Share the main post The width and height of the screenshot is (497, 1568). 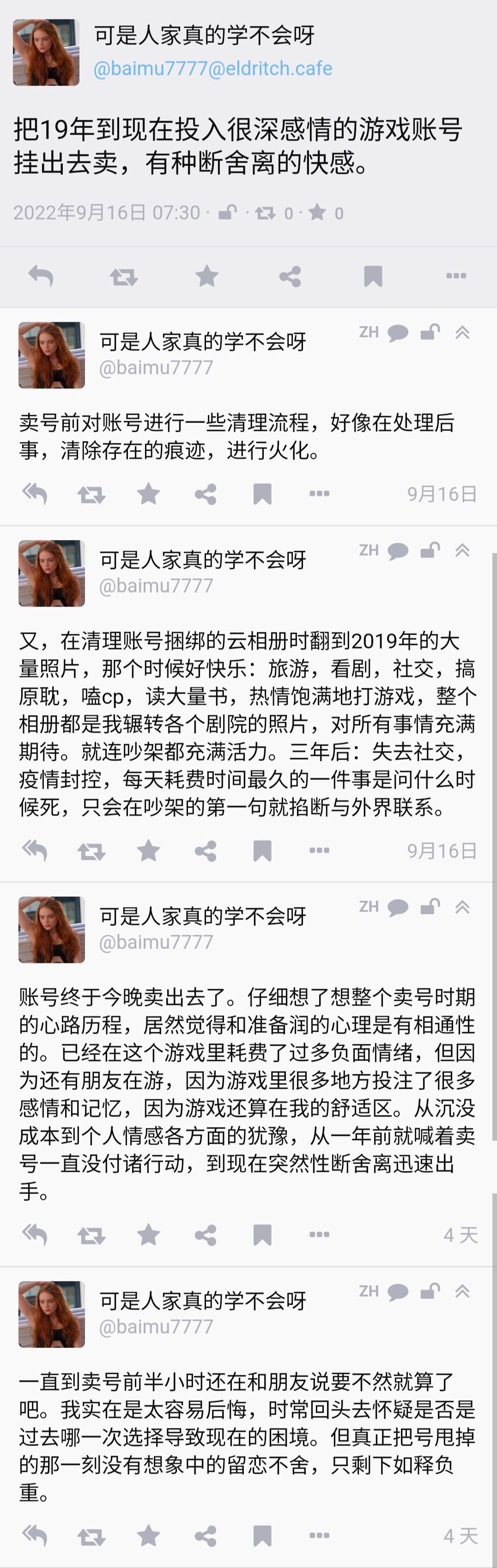coord(290,276)
